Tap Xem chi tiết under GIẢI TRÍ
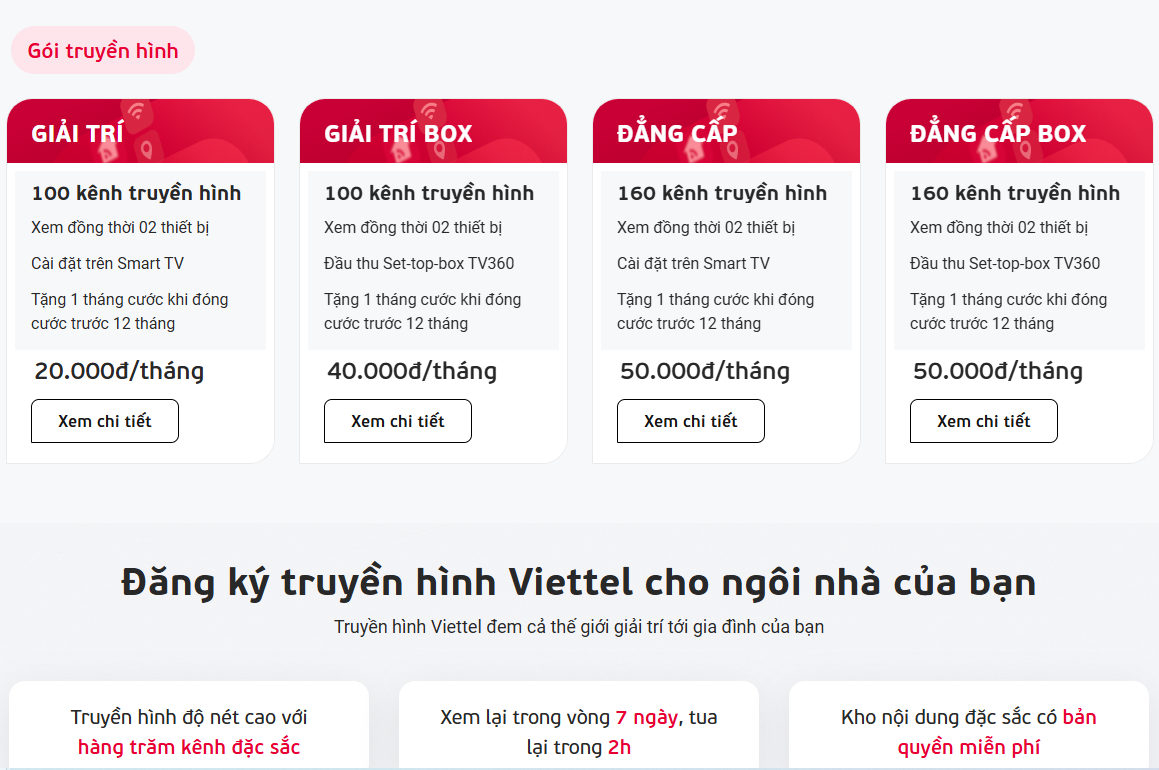The width and height of the screenshot is (1159, 770). (105, 421)
